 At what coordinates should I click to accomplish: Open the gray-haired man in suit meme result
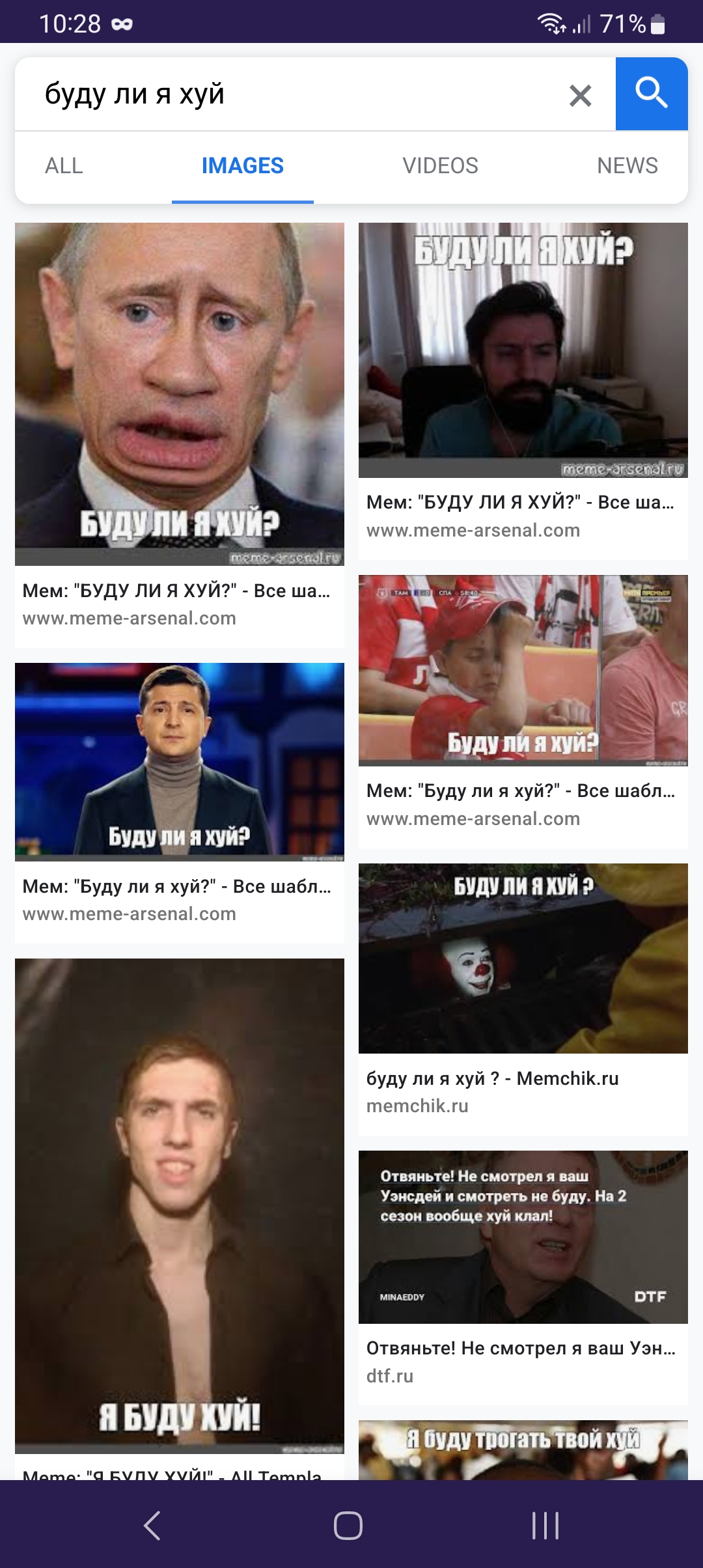[180, 434]
